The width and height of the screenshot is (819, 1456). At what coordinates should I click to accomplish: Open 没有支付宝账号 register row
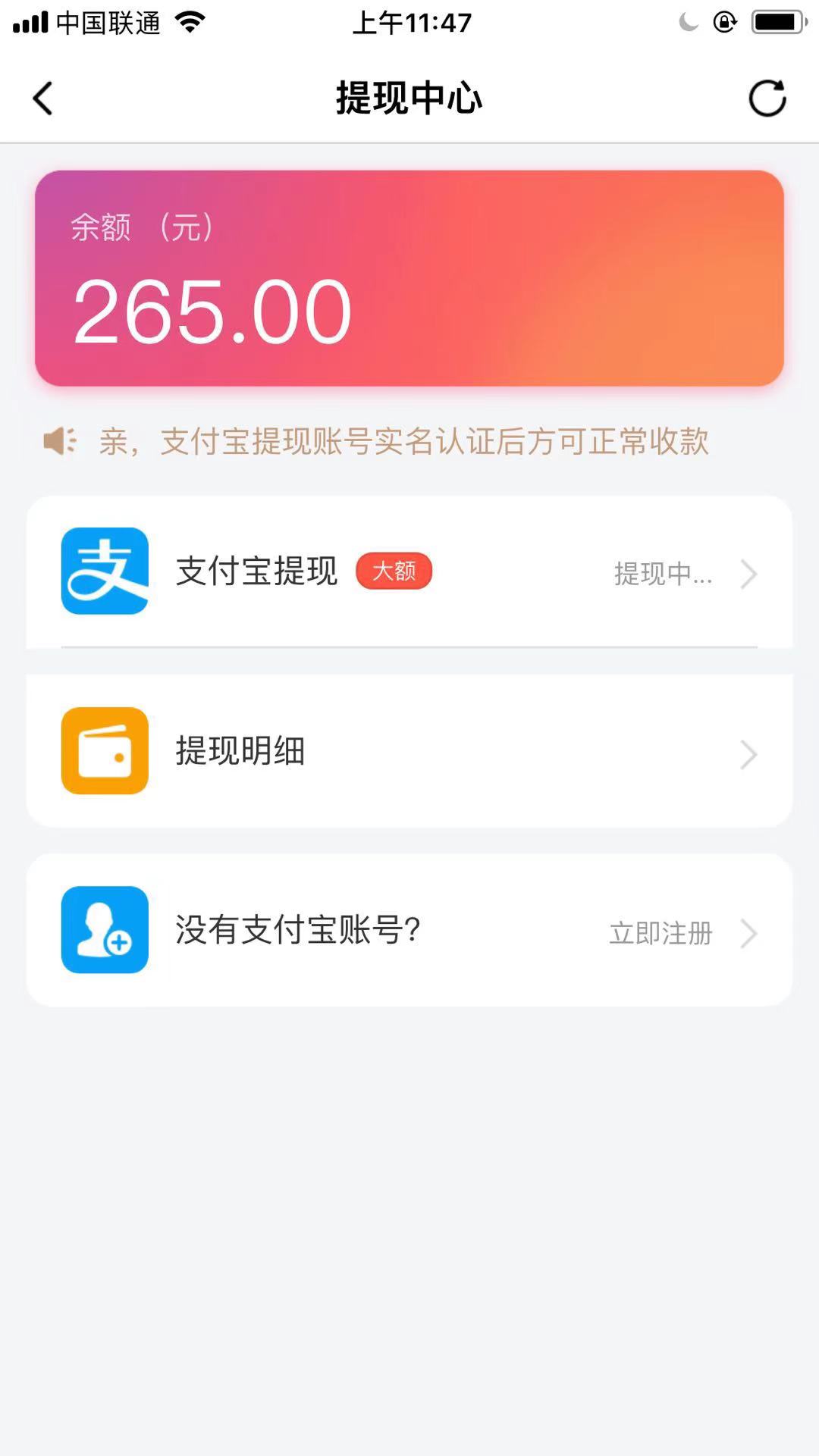tap(409, 931)
